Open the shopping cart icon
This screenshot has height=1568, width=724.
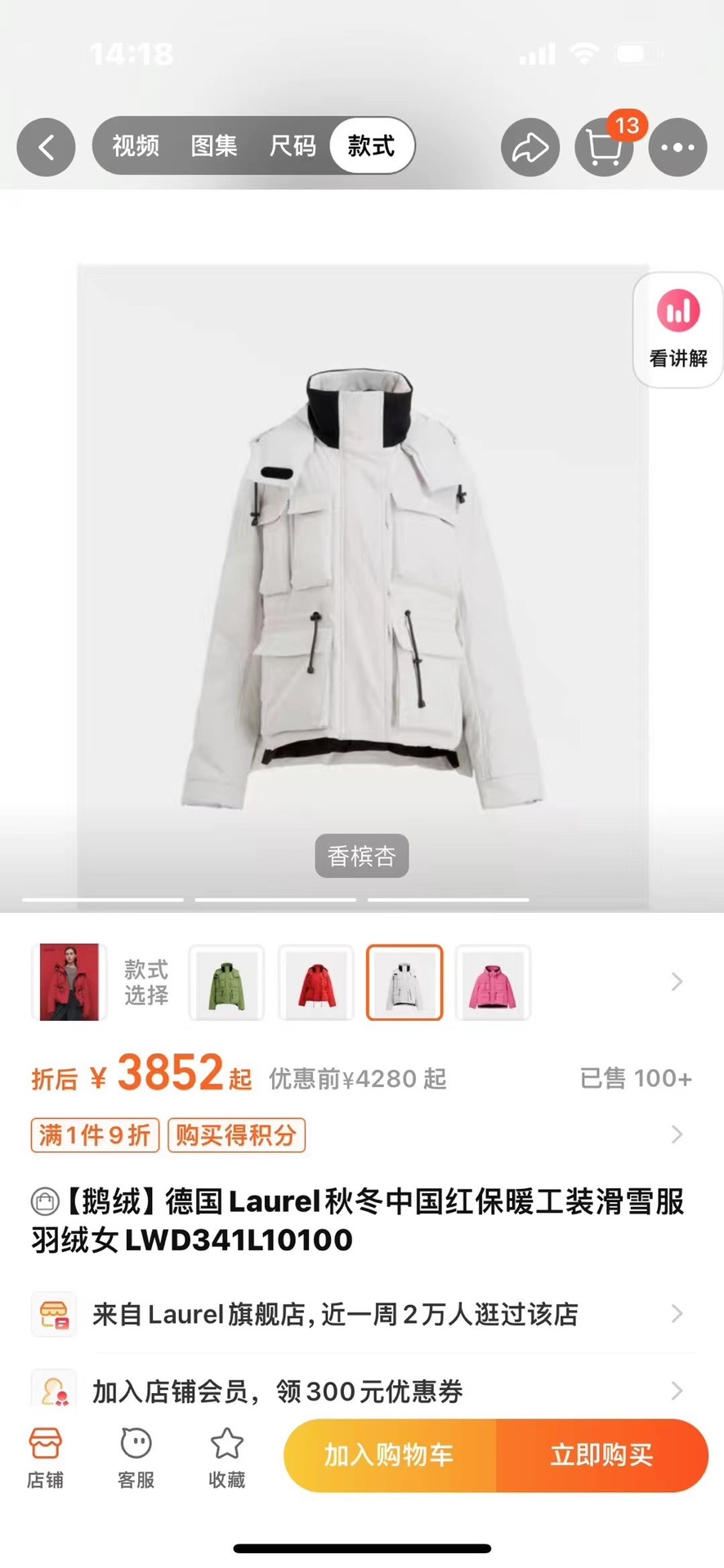point(605,148)
